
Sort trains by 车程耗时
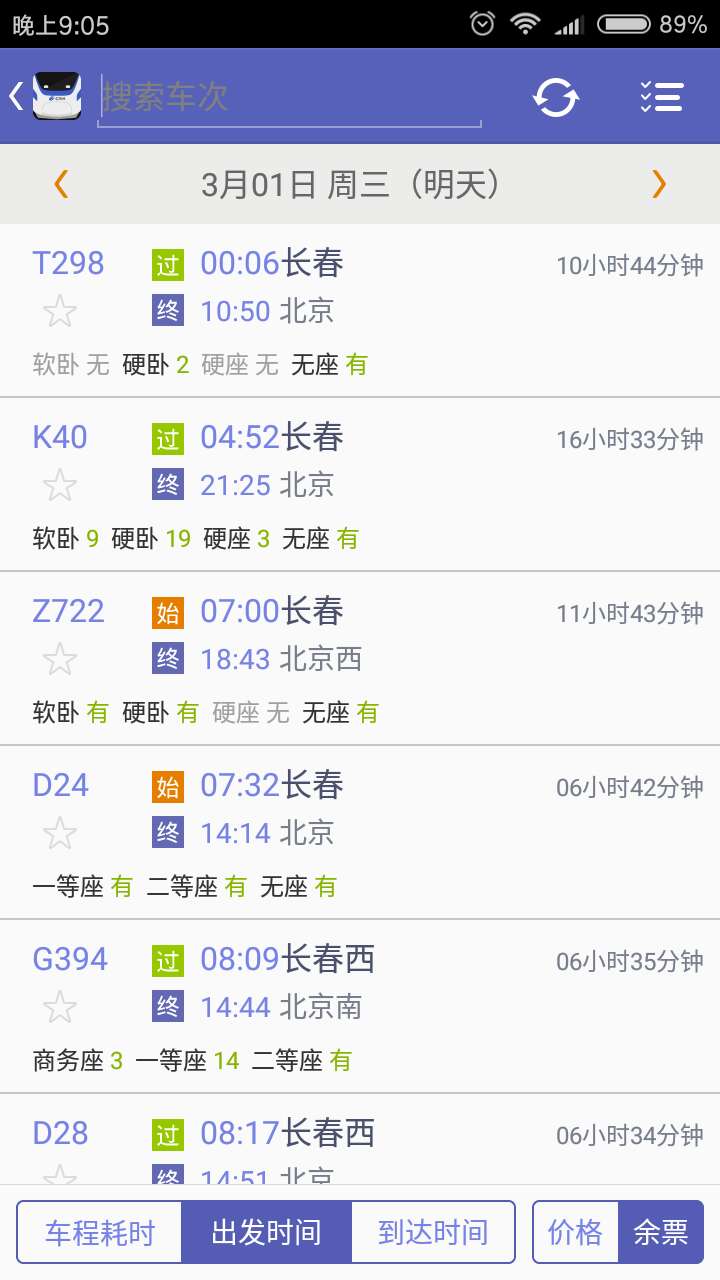pyautogui.click(x=98, y=1232)
